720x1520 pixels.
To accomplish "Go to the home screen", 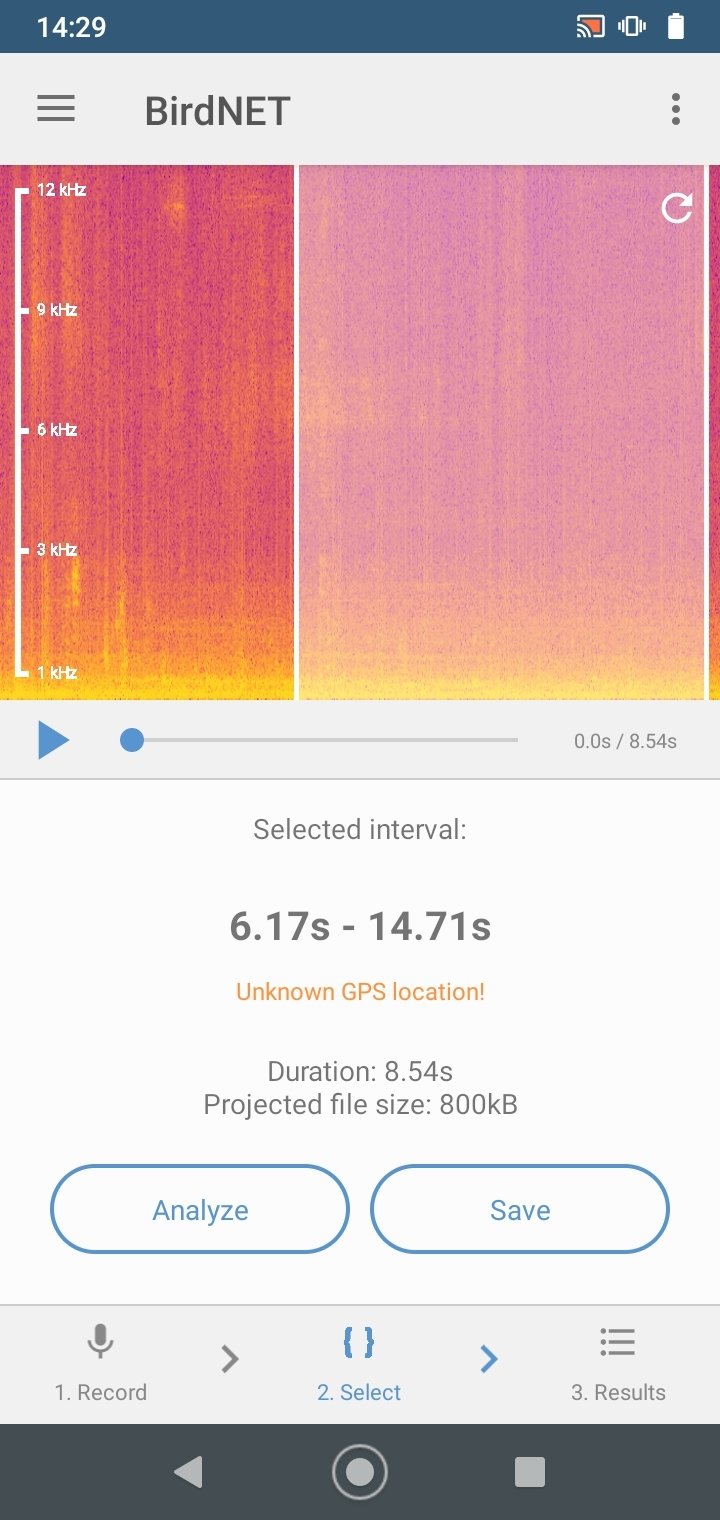I will pos(359,1471).
